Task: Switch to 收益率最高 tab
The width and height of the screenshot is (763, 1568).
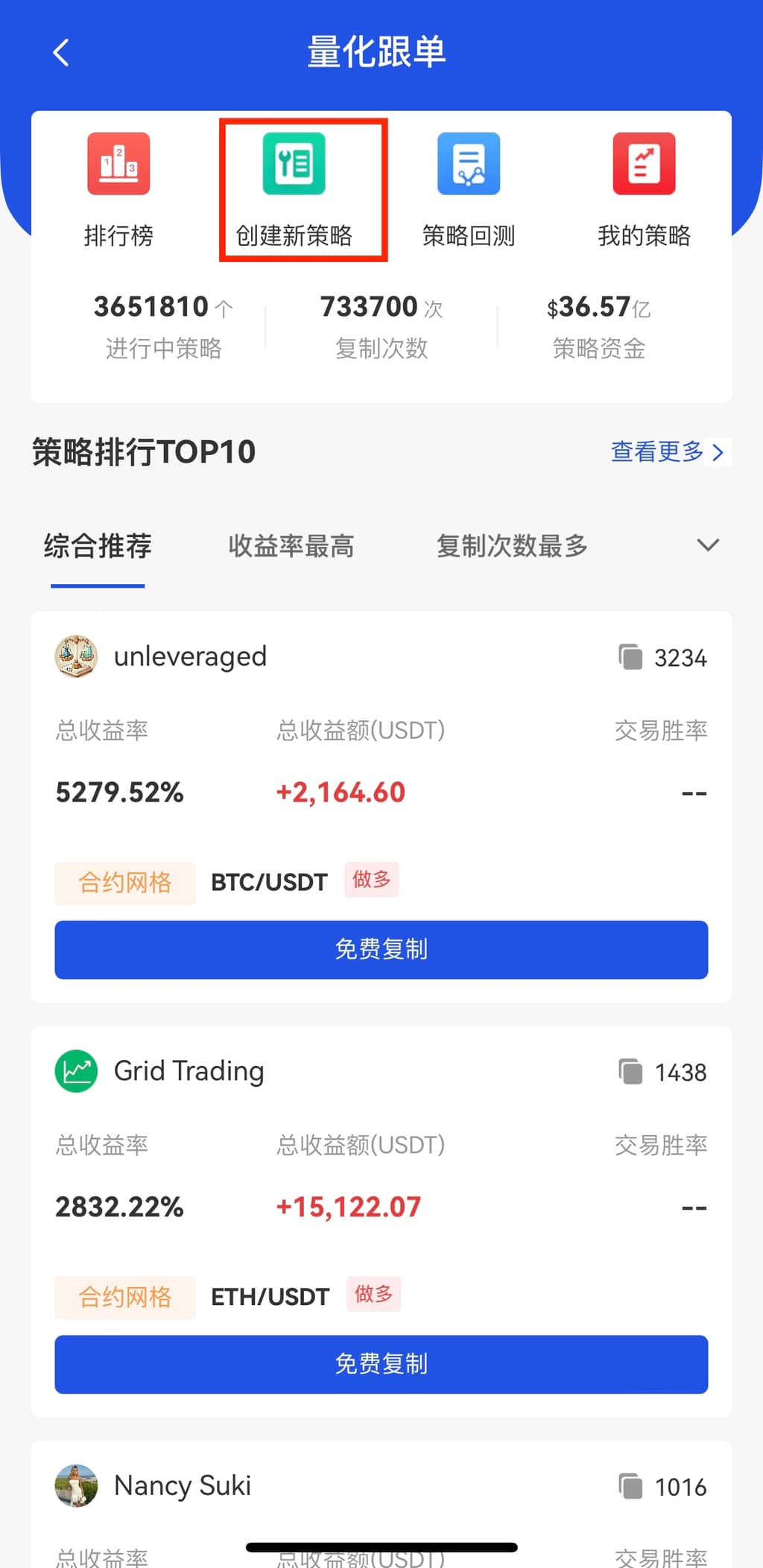Action: pos(291,546)
